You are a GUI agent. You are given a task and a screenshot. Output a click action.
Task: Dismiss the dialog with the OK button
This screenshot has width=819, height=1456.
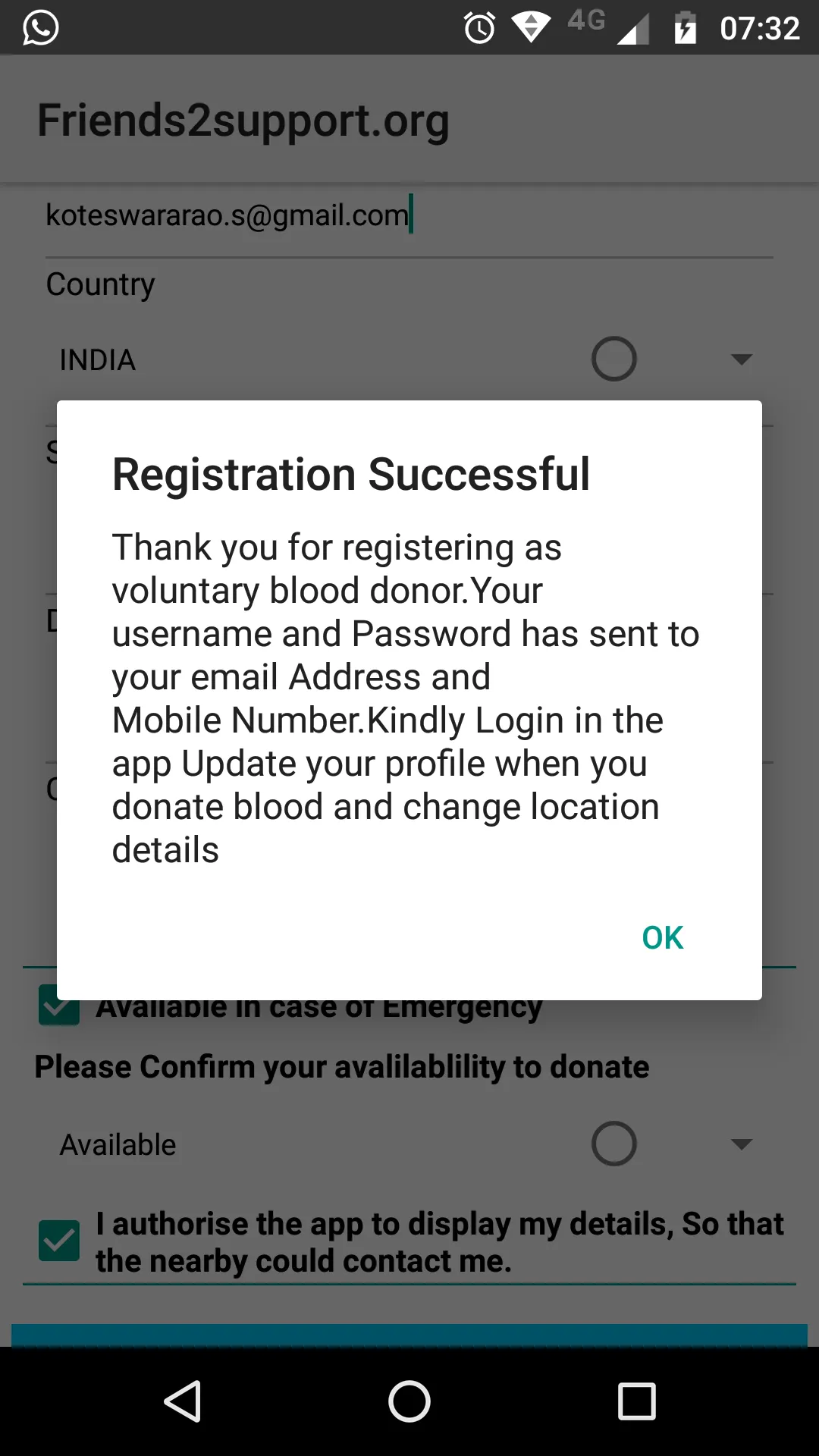point(661,937)
